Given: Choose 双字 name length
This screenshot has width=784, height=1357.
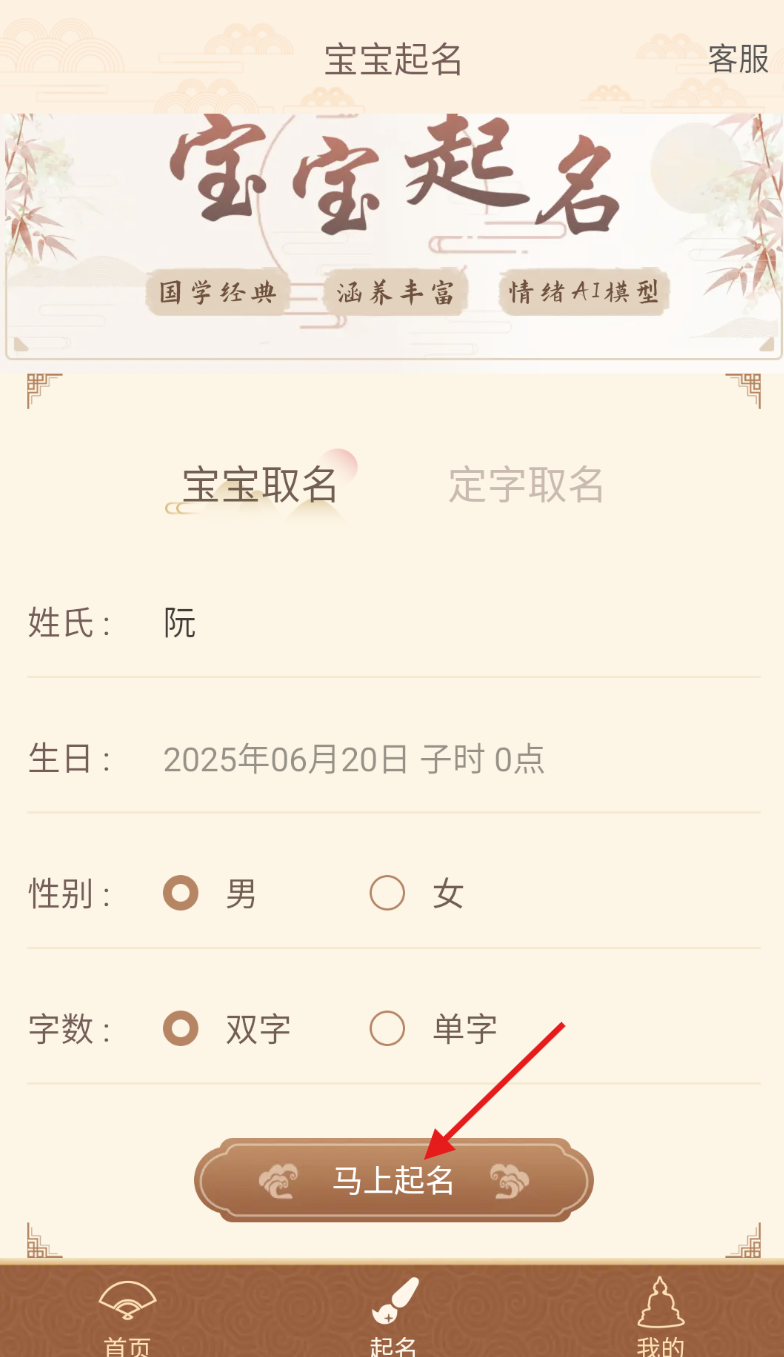Looking at the screenshot, I should pyautogui.click(x=181, y=1028).
